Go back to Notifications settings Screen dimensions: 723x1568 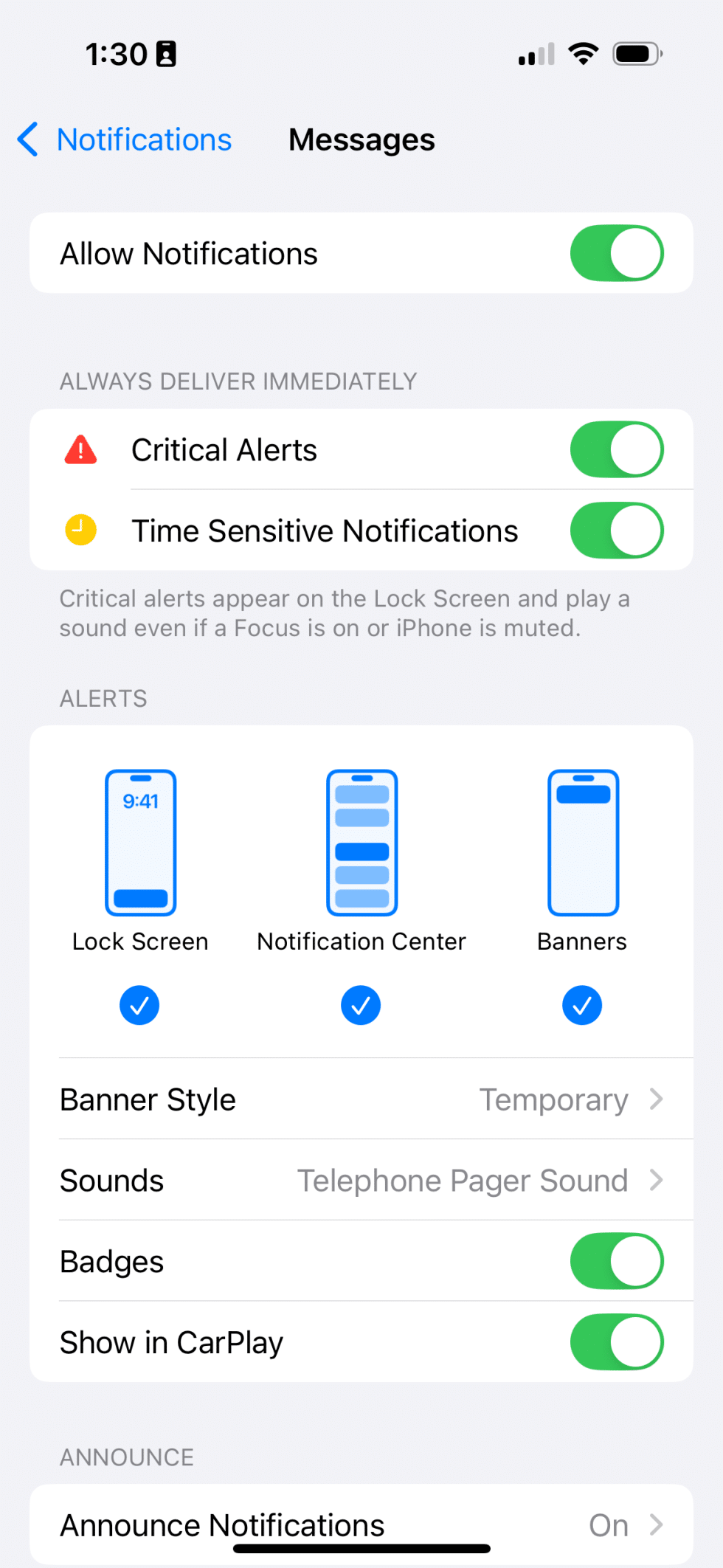pyautogui.click(x=125, y=140)
